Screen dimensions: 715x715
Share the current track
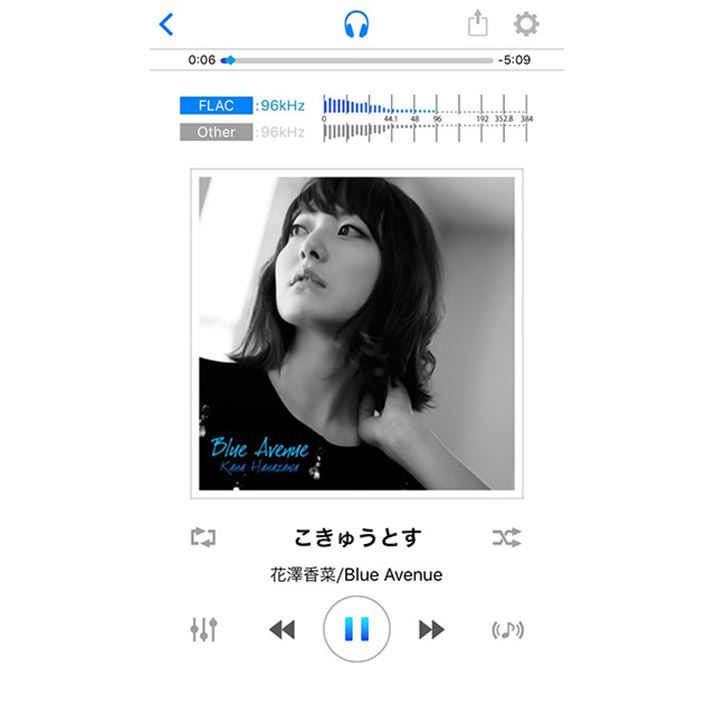click(x=478, y=24)
